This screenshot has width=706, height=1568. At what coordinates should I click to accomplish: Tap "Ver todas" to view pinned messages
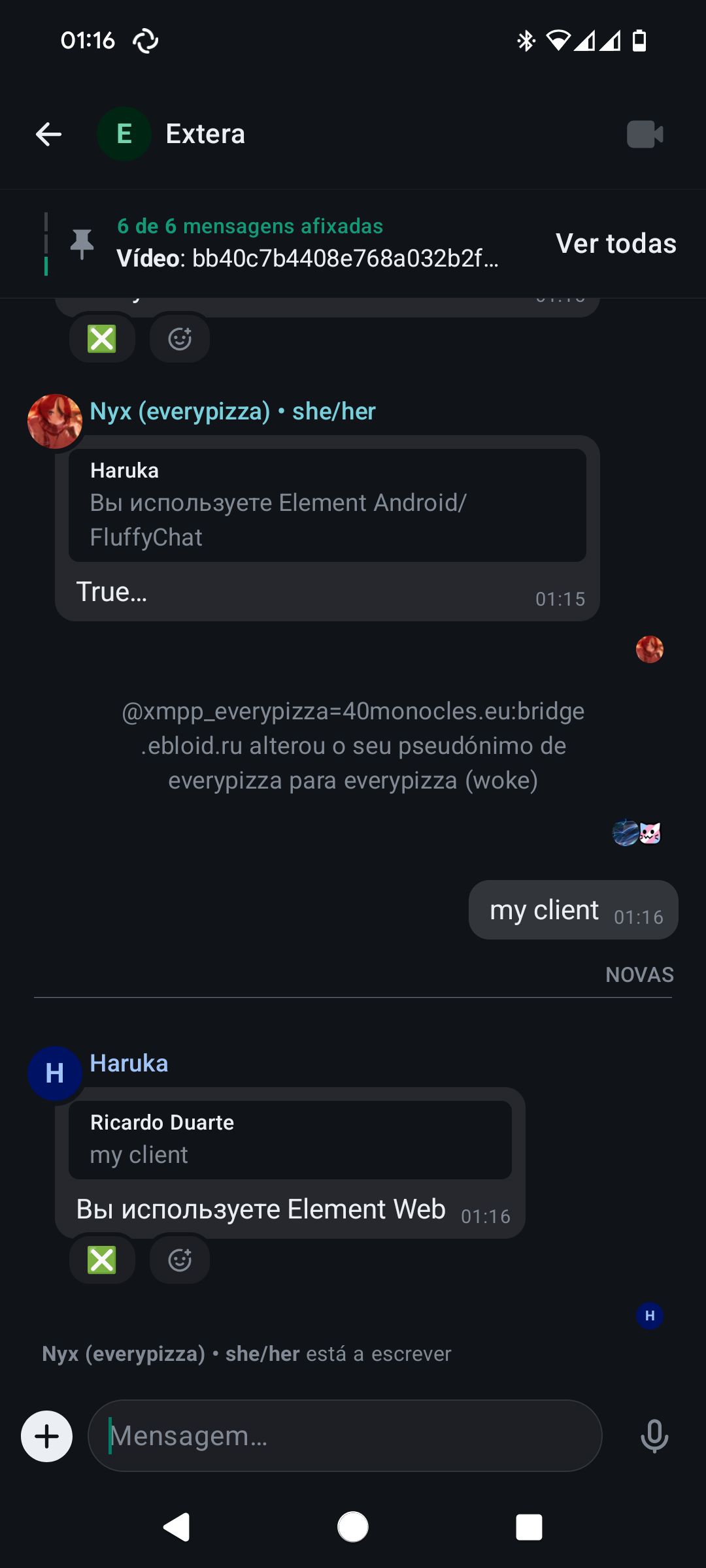tap(616, 244)
